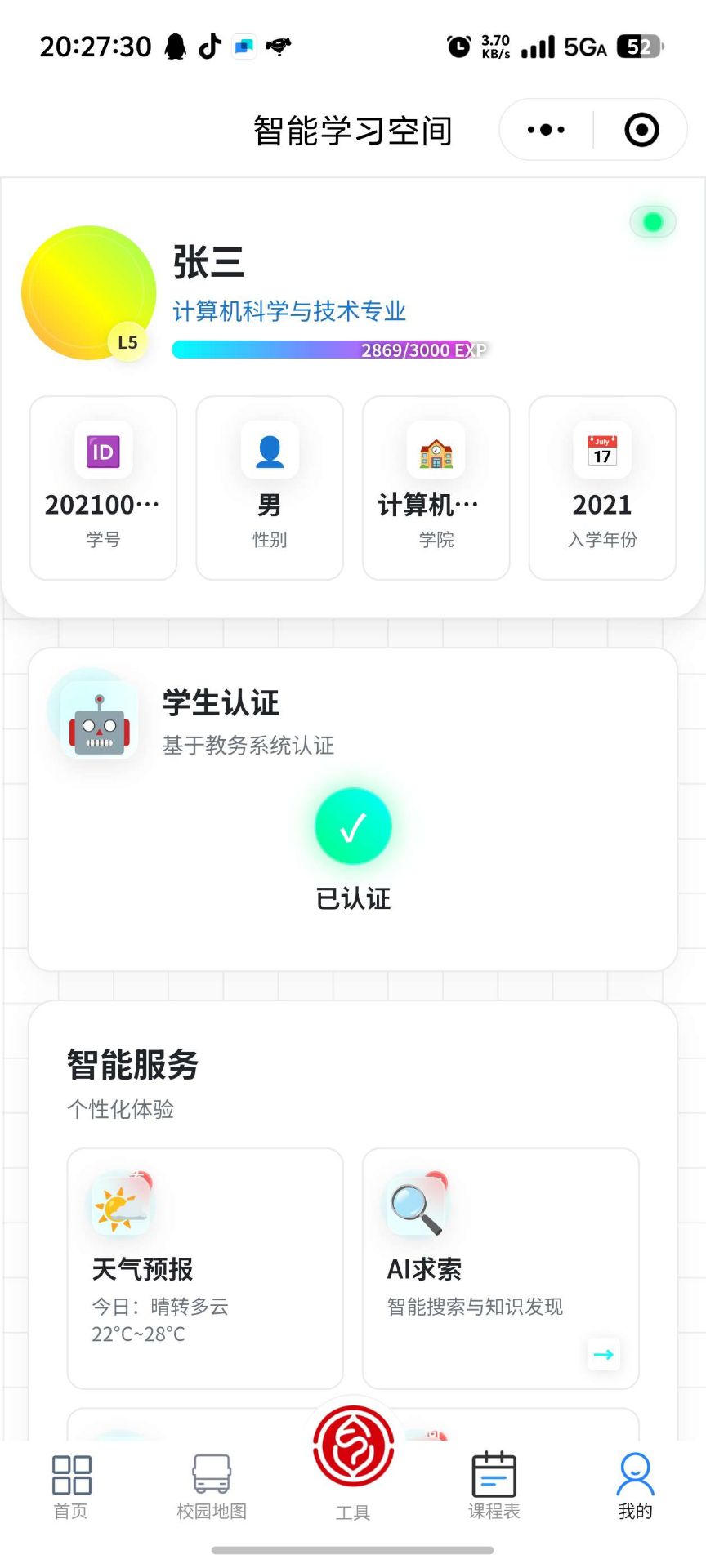View the full 学号 card
This screenshot has width=706, height=1568.
tap(103, 488)
